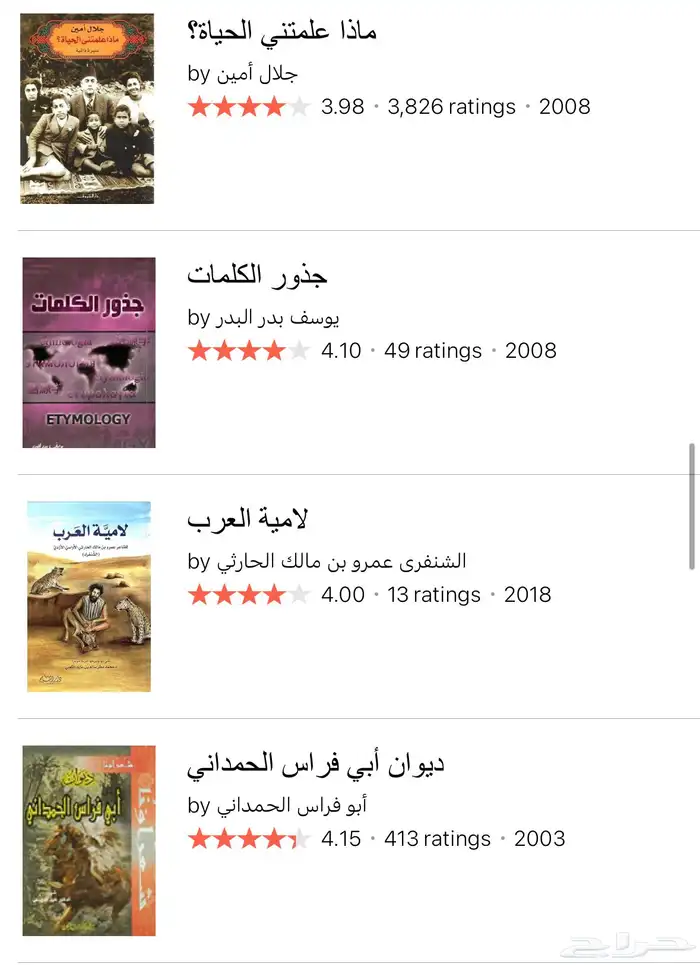Open the book ماذا علمتني الحياة؟

(282, 30)
